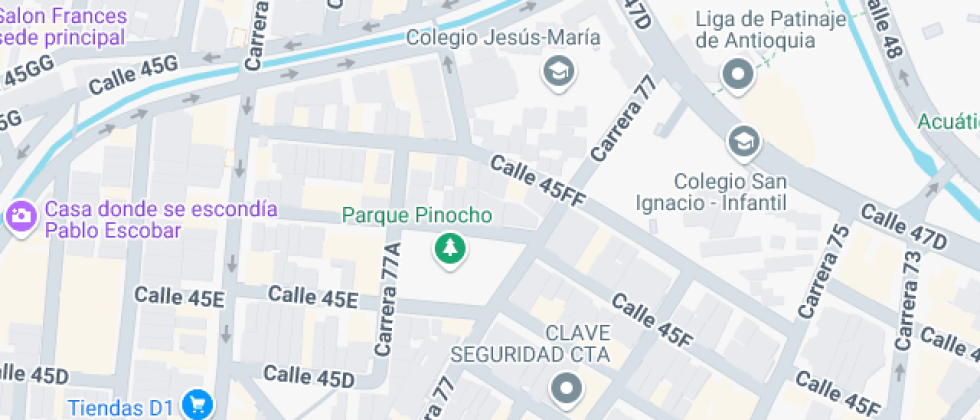Open the Colegio San Ignacio - Infantil pin
This screenshot has height=420, width=980.
pyautogui.click(x=743, y=143)
